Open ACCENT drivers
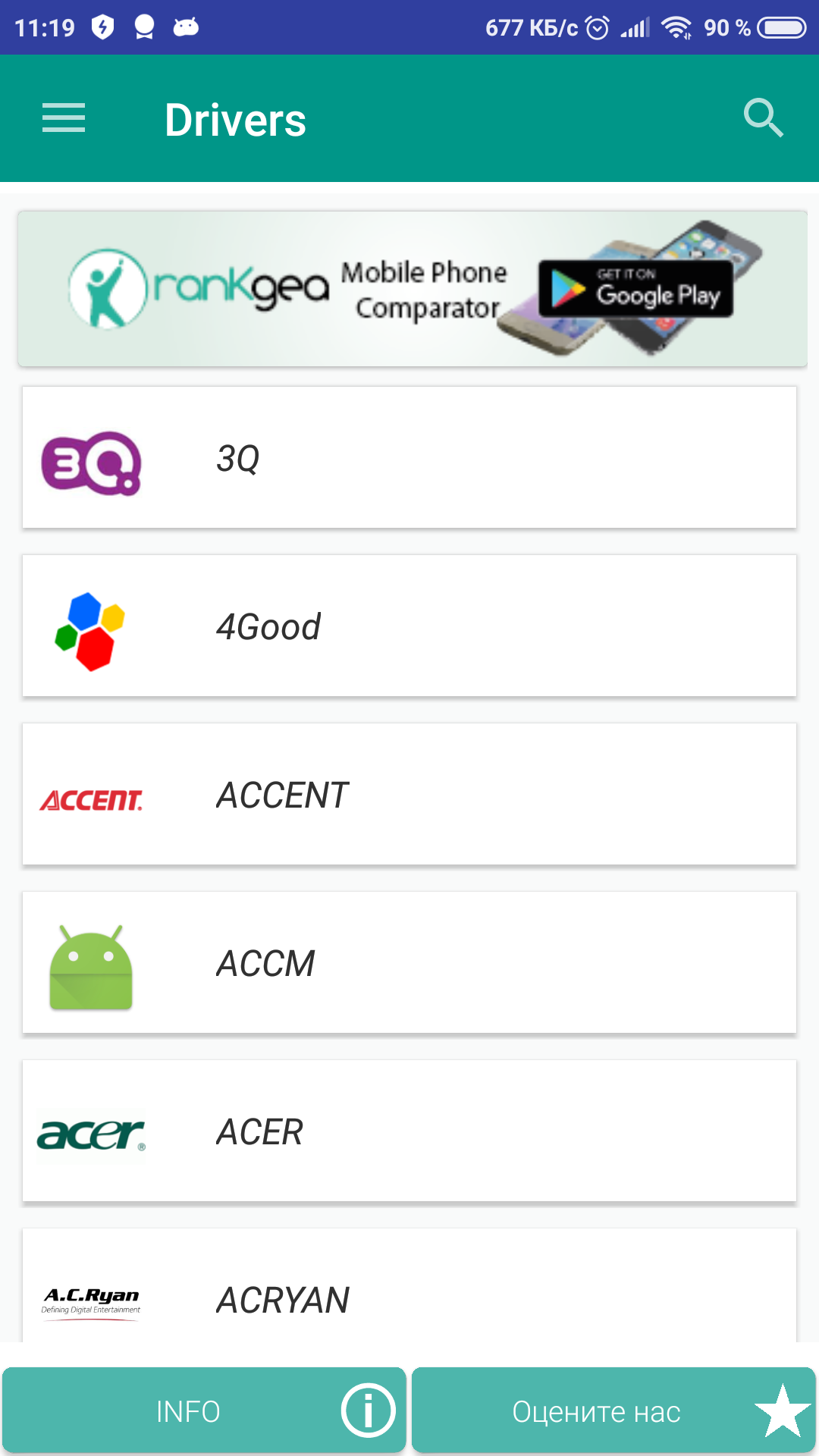 tap(409, 794)
